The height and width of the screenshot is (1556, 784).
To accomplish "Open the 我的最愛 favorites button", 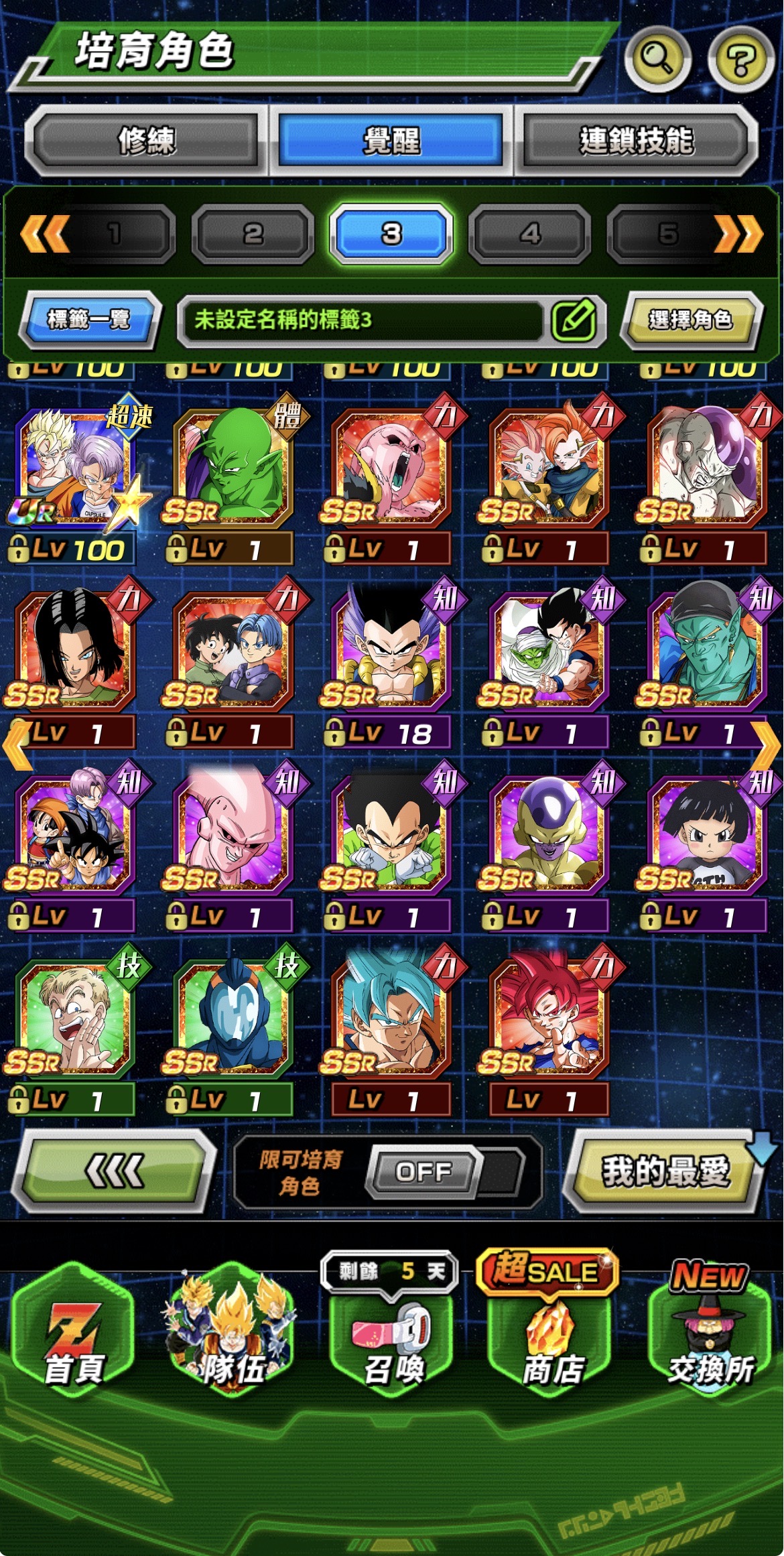I will click(x=665, y=1172).
